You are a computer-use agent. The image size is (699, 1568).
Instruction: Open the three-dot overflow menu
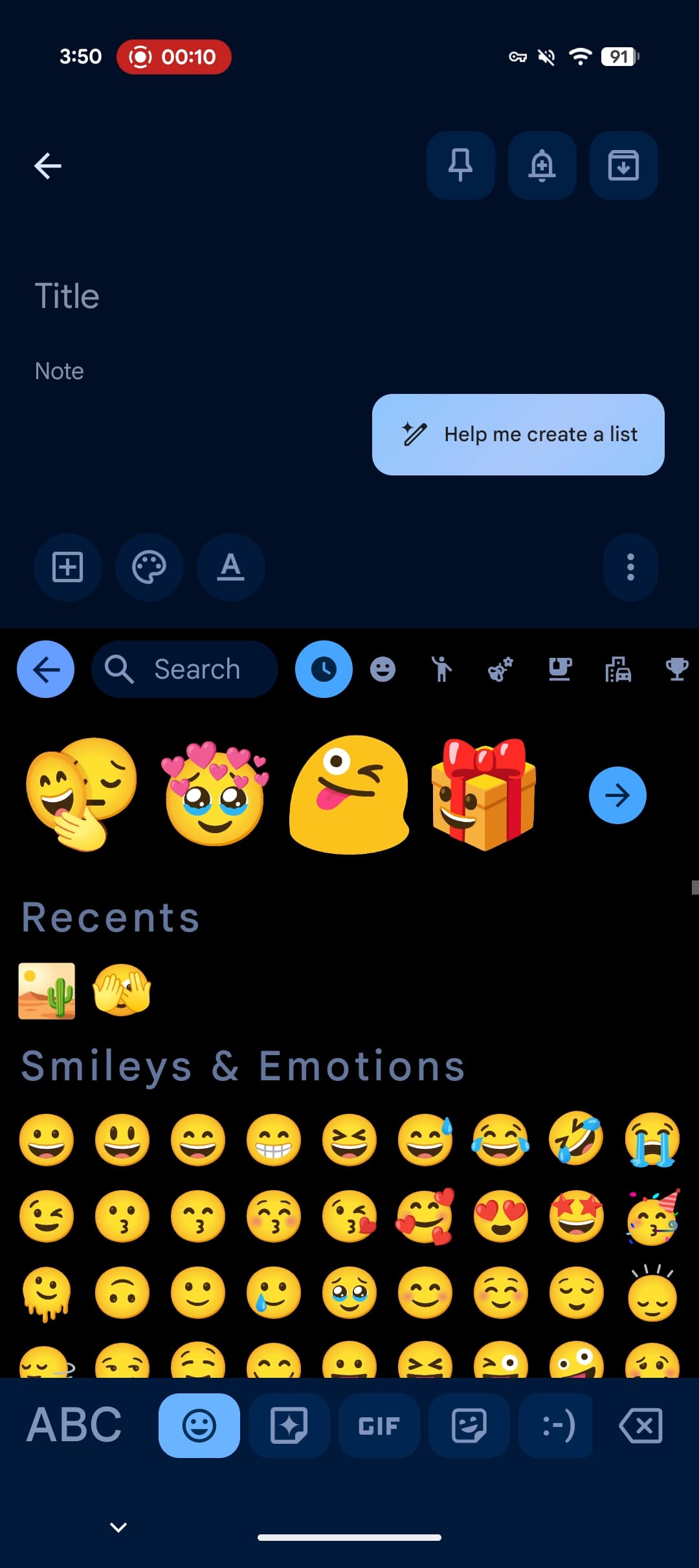(630, 567)
